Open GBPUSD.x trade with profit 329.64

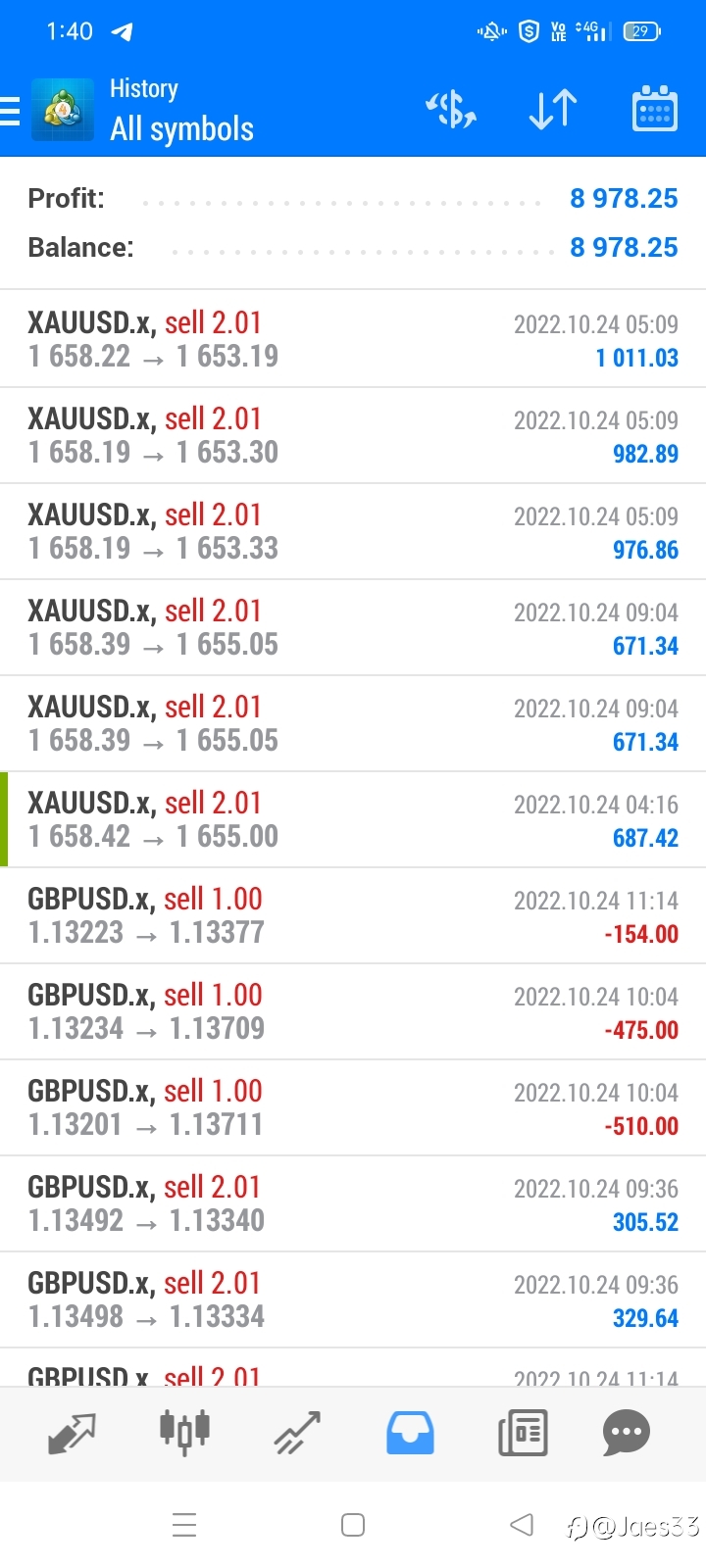tap(353, 1299)
